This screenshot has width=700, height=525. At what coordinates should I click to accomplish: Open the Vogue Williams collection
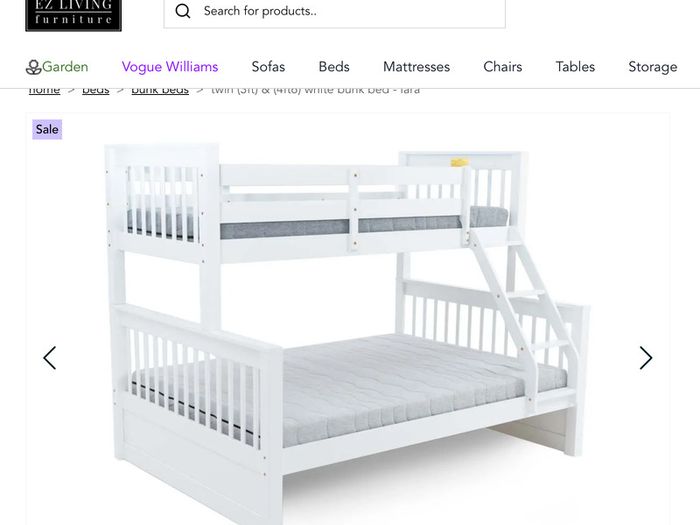coord(170,67)
